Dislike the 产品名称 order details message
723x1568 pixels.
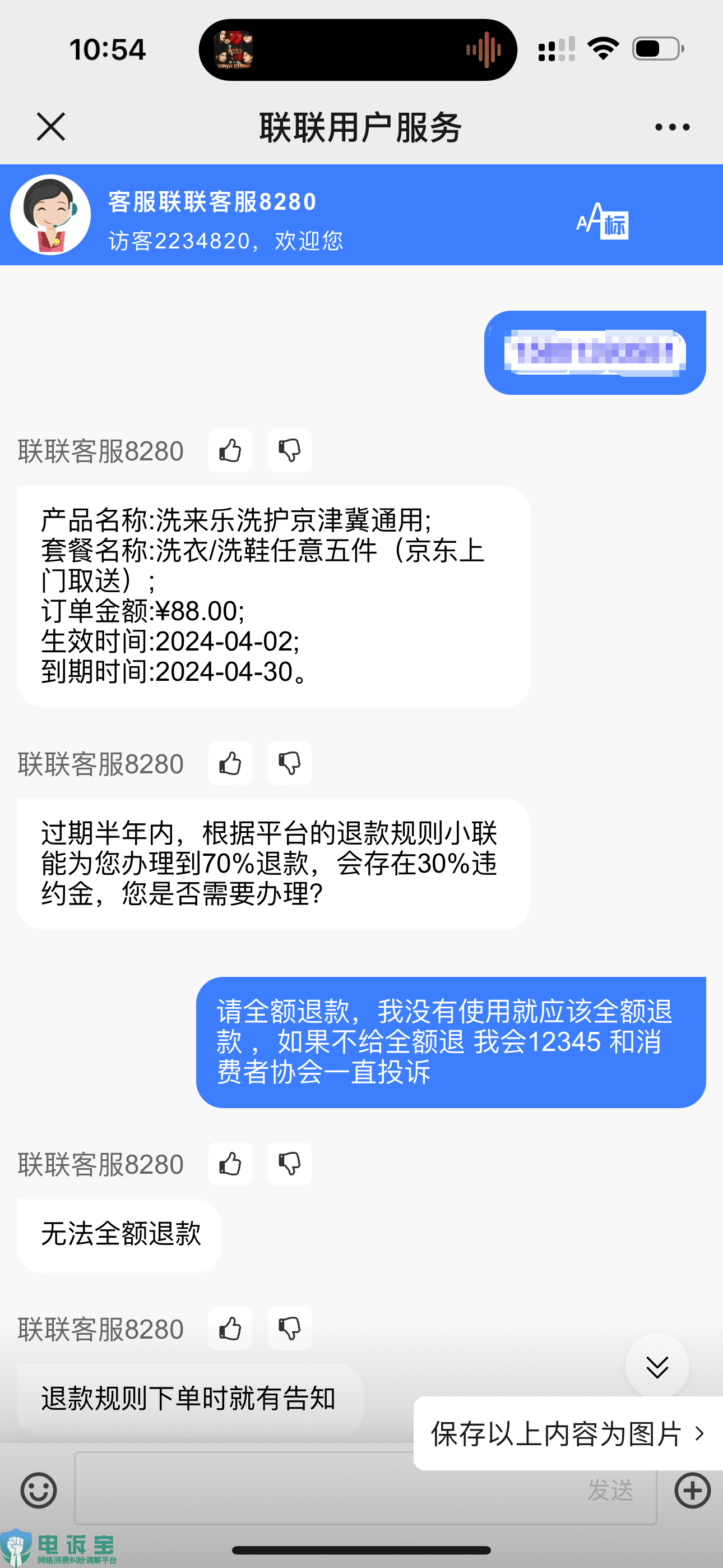[290, 450]
